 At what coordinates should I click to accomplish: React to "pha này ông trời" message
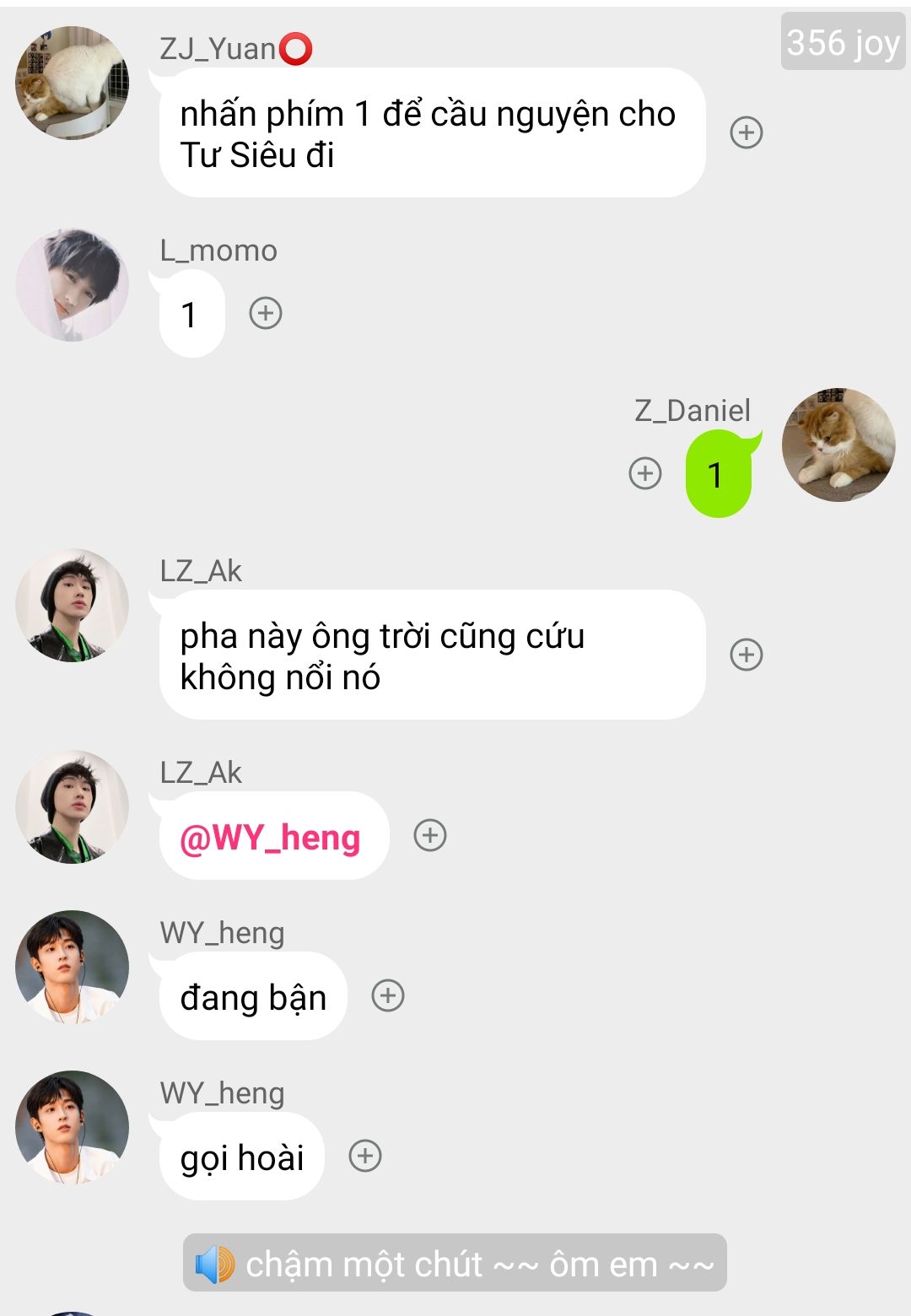pos(746,655)
